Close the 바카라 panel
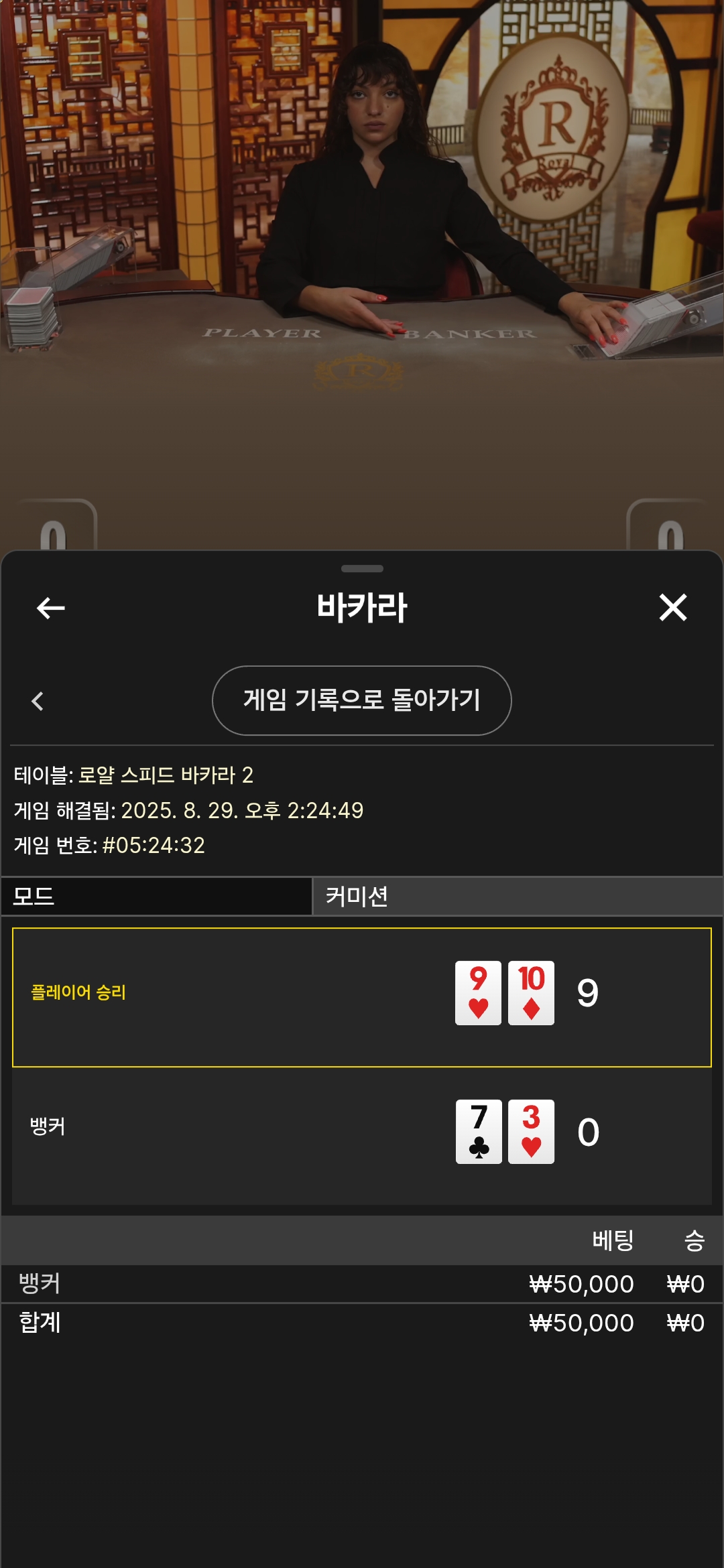724x1568 pixels. pyautogui.click(x=672, y=608)
